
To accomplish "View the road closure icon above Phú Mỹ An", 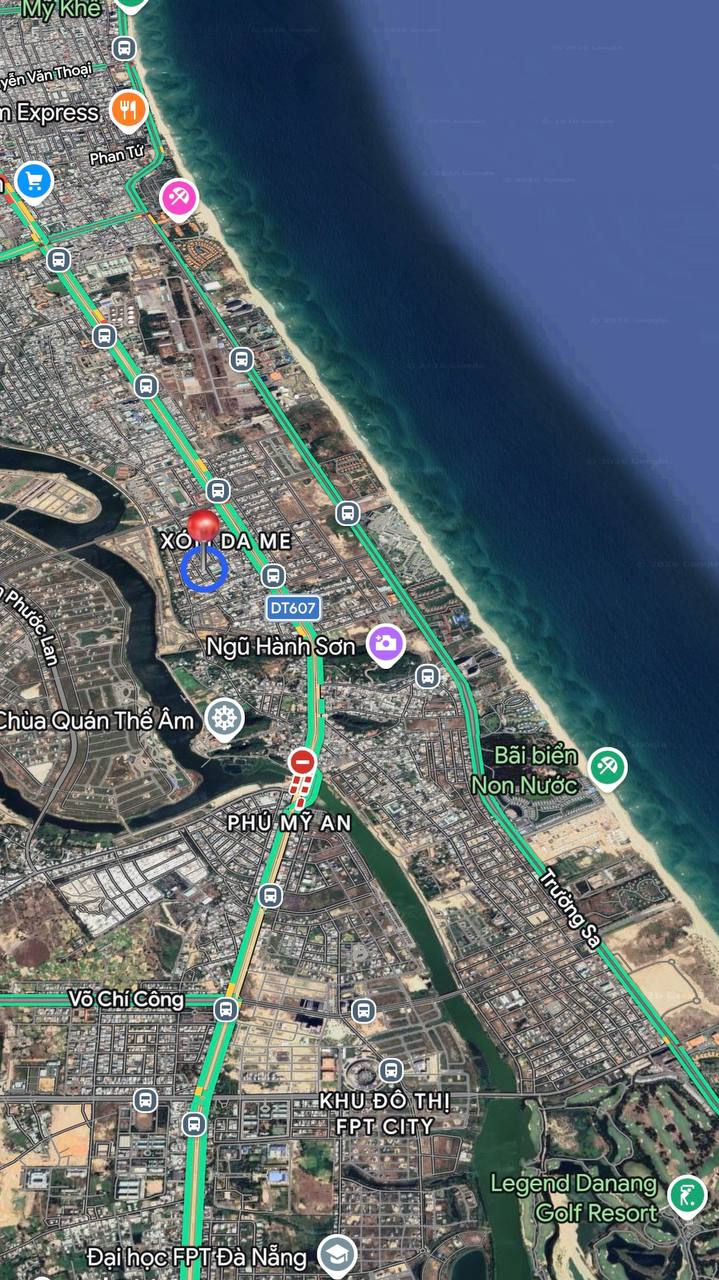I will 302,762.
